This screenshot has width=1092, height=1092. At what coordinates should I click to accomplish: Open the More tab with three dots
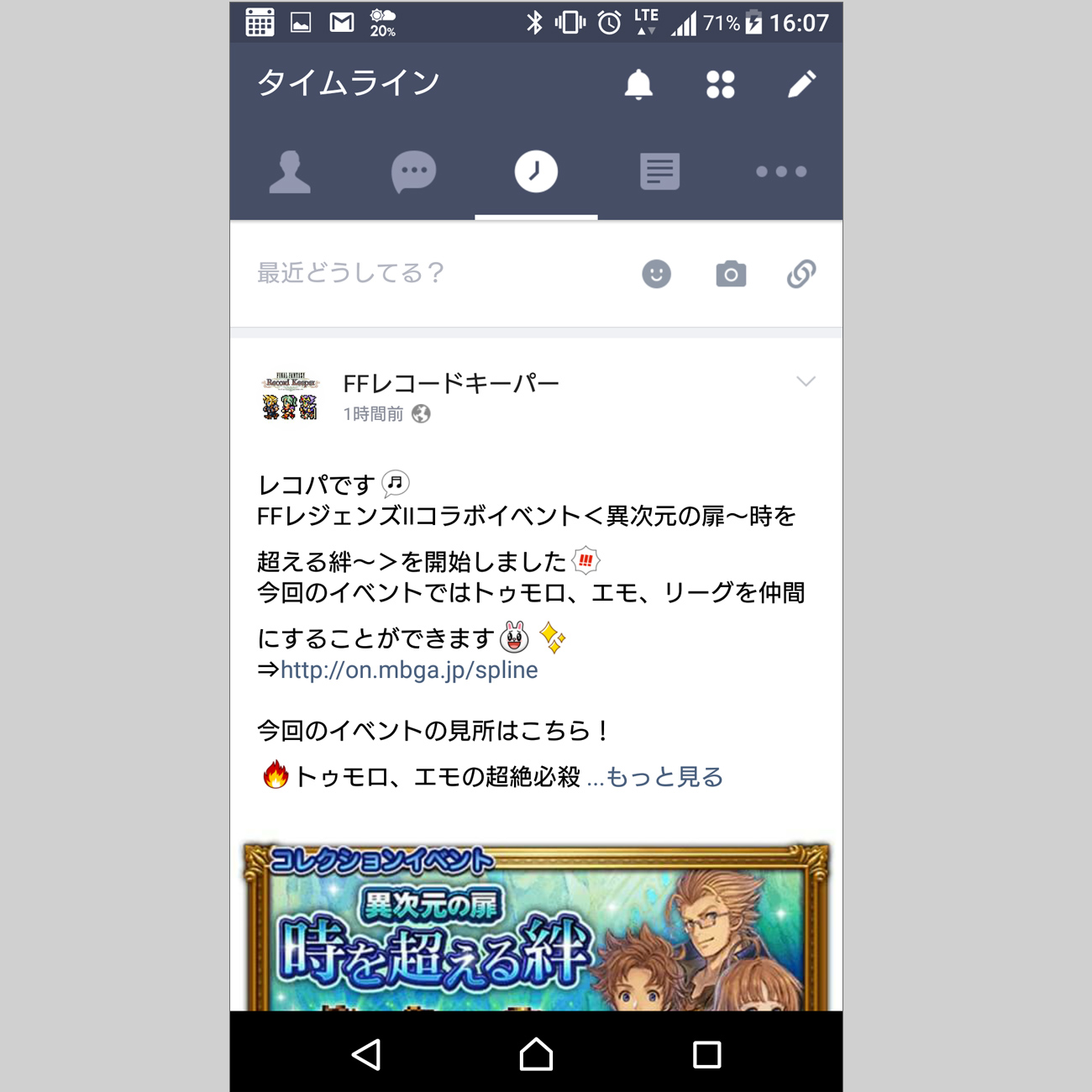point(781,172)
